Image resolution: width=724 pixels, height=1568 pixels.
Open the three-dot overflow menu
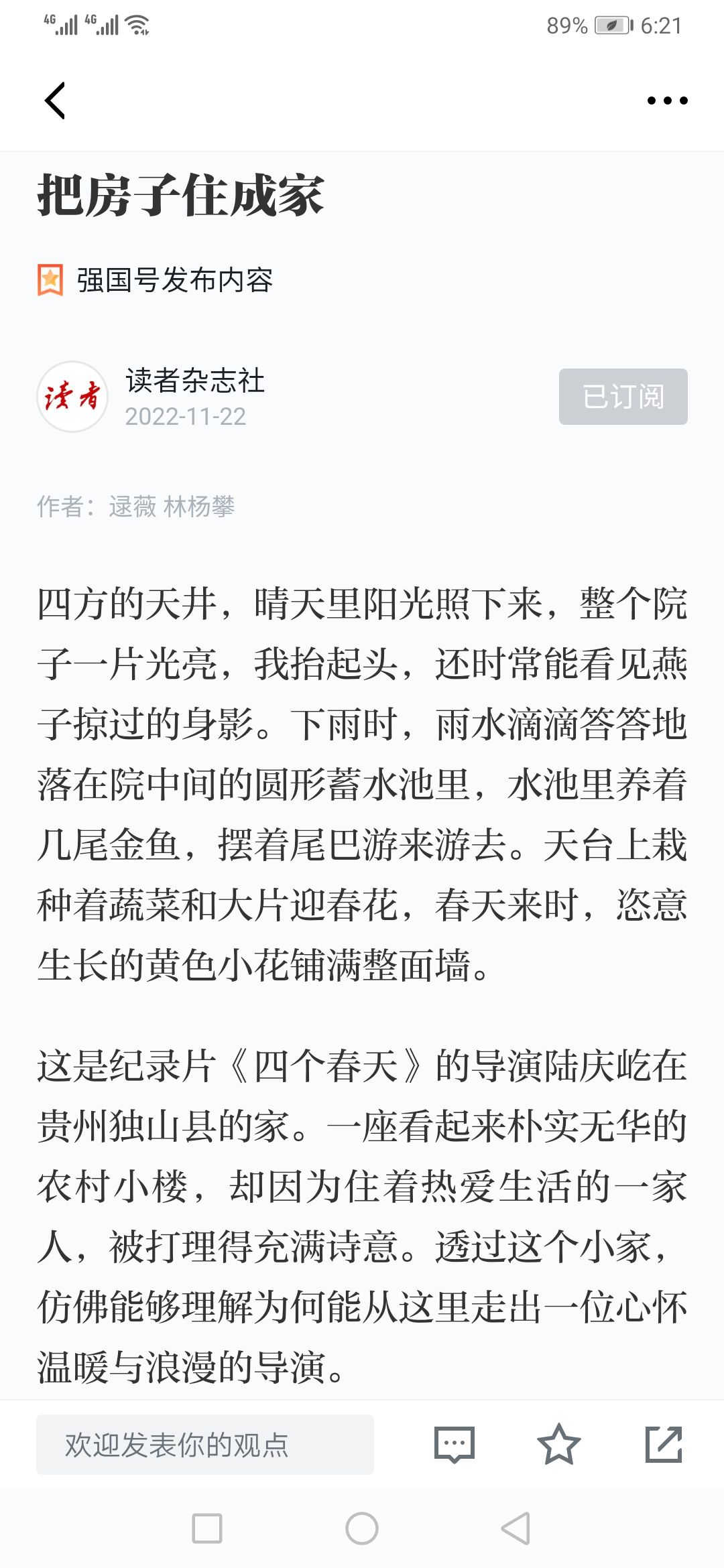(x=667, y=101)
